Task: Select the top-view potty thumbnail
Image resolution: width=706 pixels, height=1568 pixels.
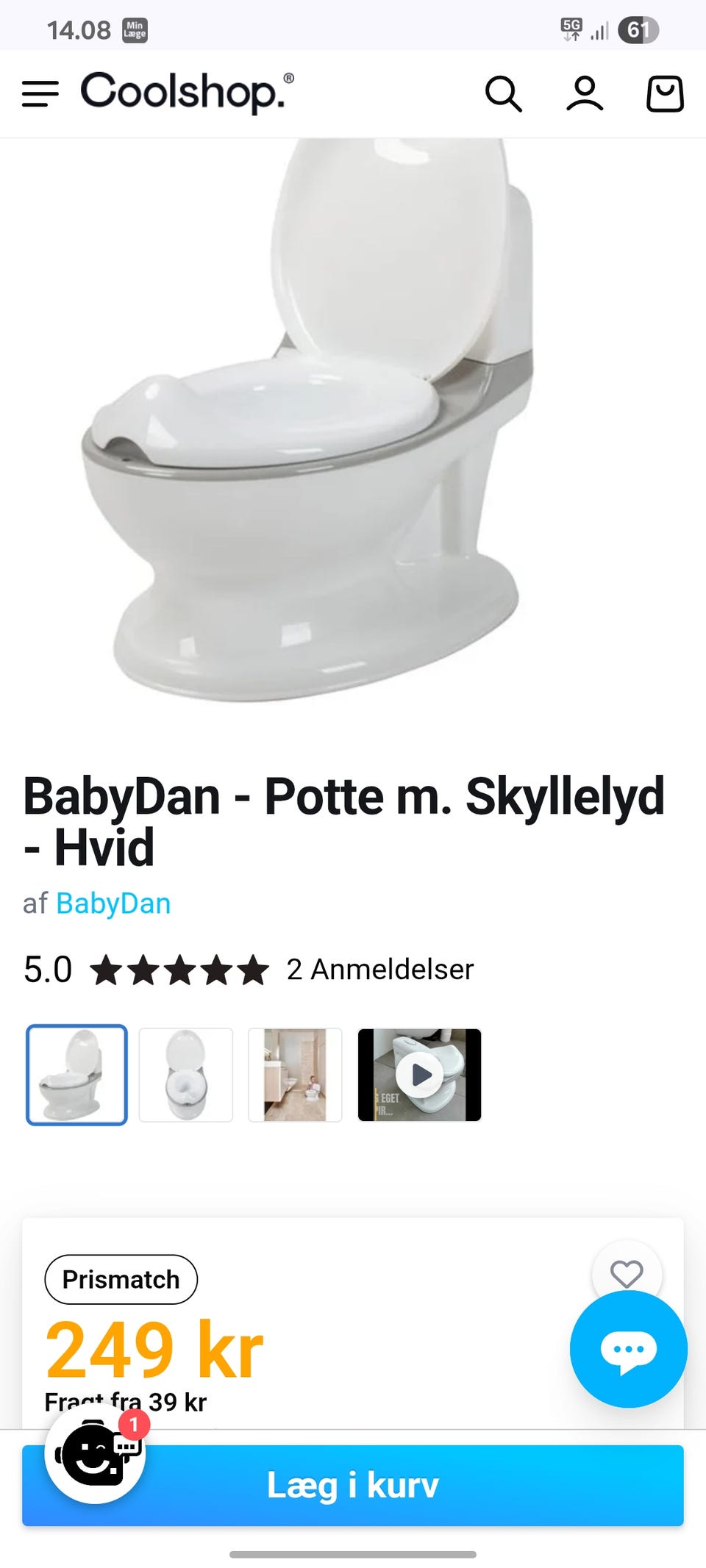Action: pyautogui.click(x=186, y=1075)
